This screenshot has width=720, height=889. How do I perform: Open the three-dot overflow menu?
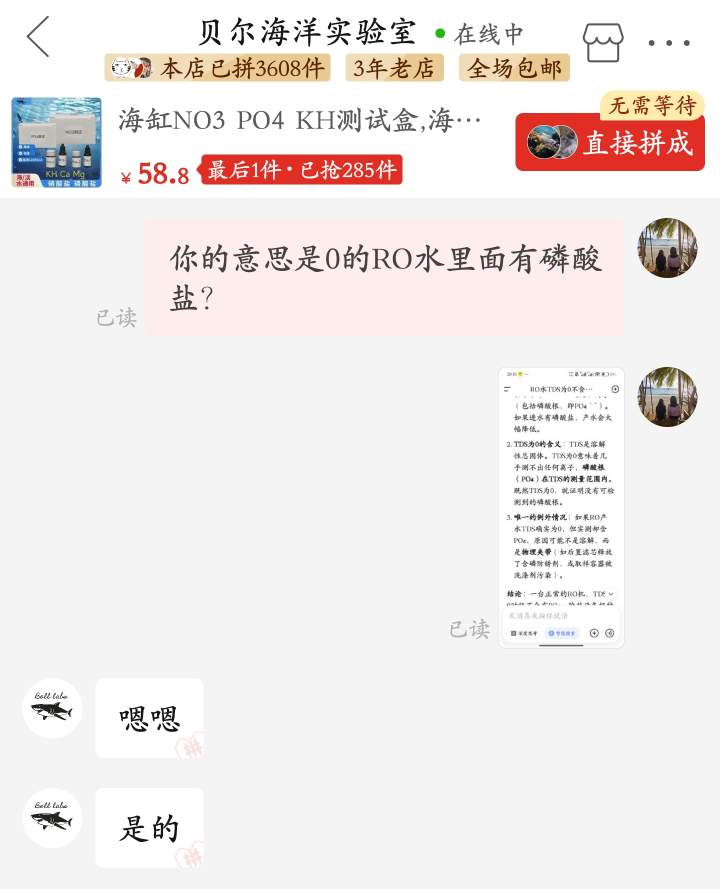[x=669, y=43]
